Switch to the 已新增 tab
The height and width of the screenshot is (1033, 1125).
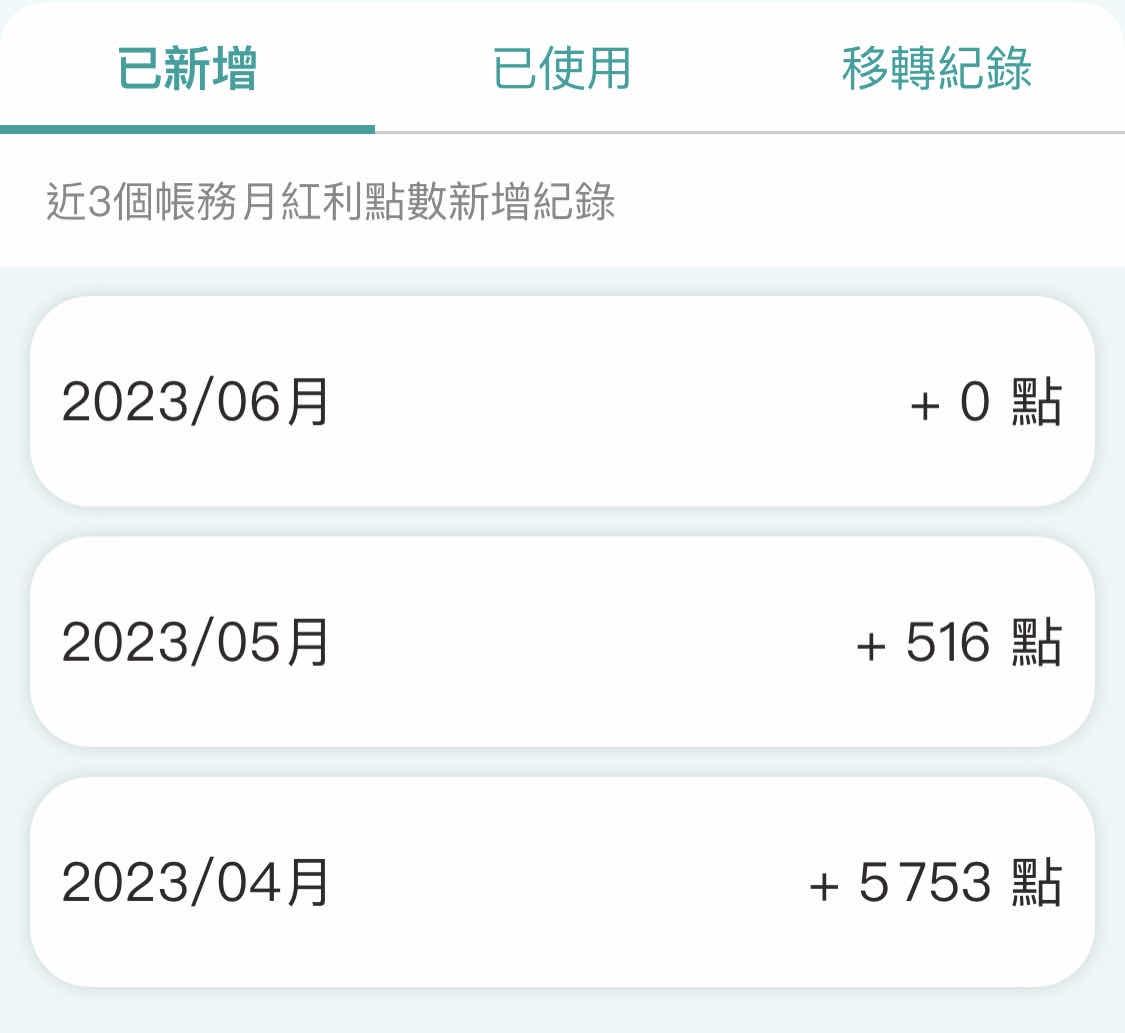[x=187, y=69]
